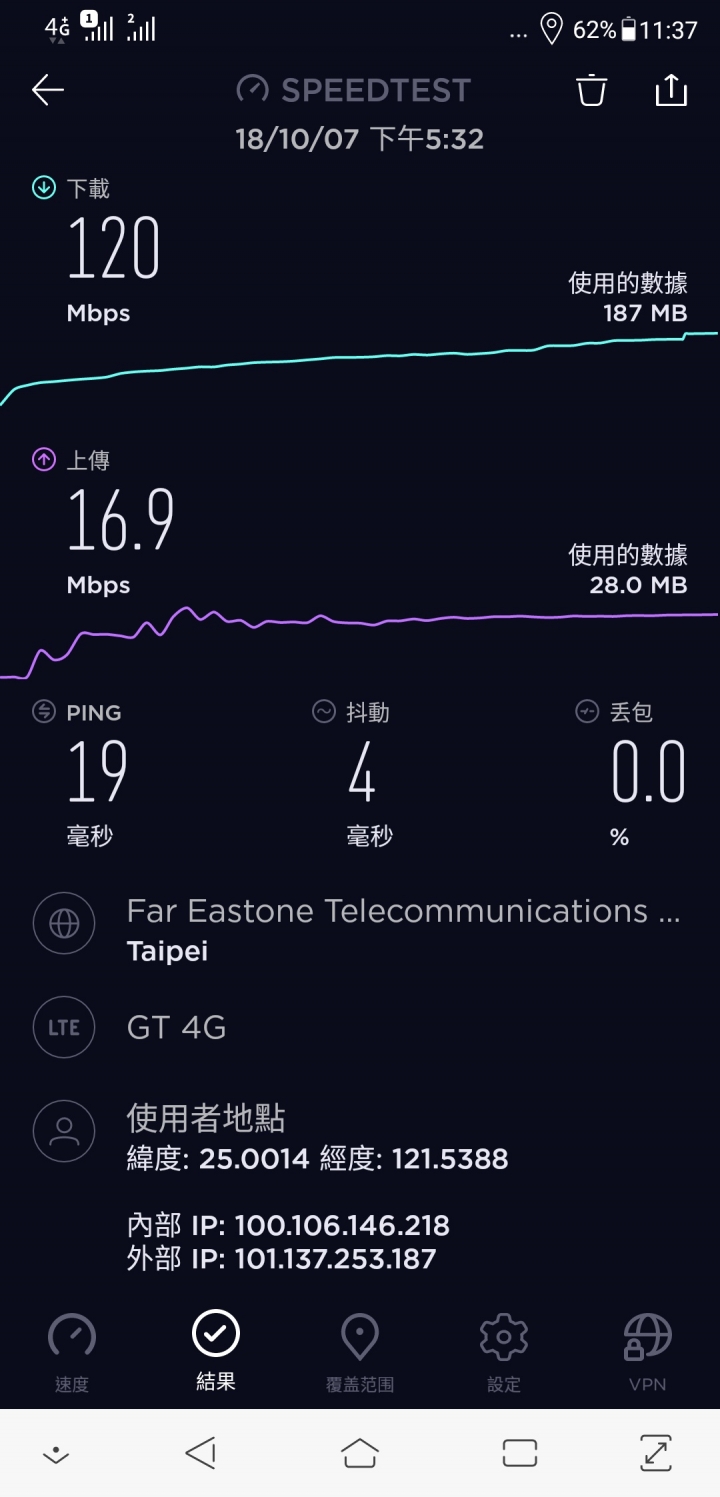Go back using the top arrow
Viewport: 720px width, 1497px height.
coord(48,90)
